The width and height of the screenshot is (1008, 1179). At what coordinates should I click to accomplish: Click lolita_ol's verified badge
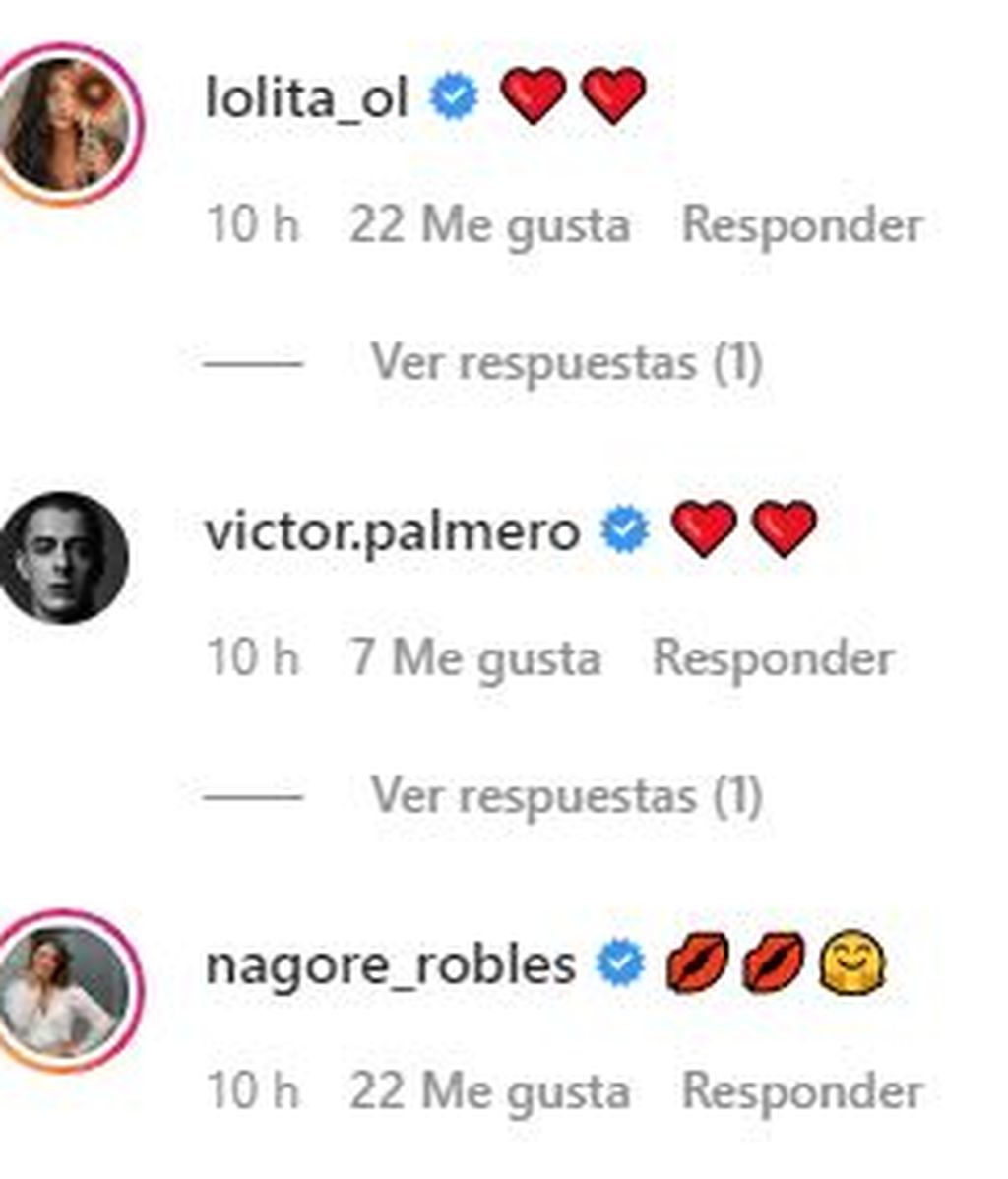(453, 94)
